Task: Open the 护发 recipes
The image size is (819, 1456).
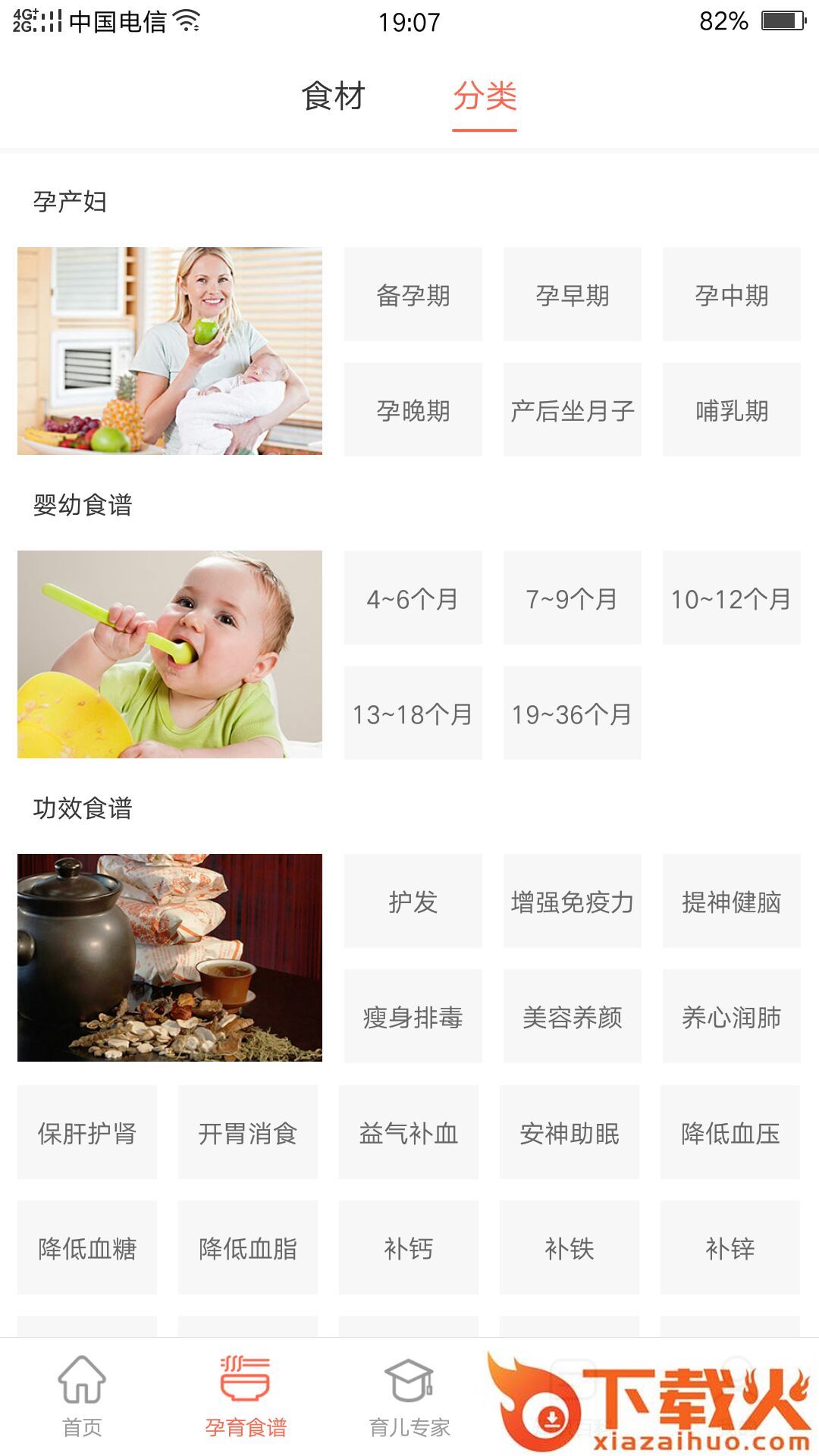Action: [413, 902]
